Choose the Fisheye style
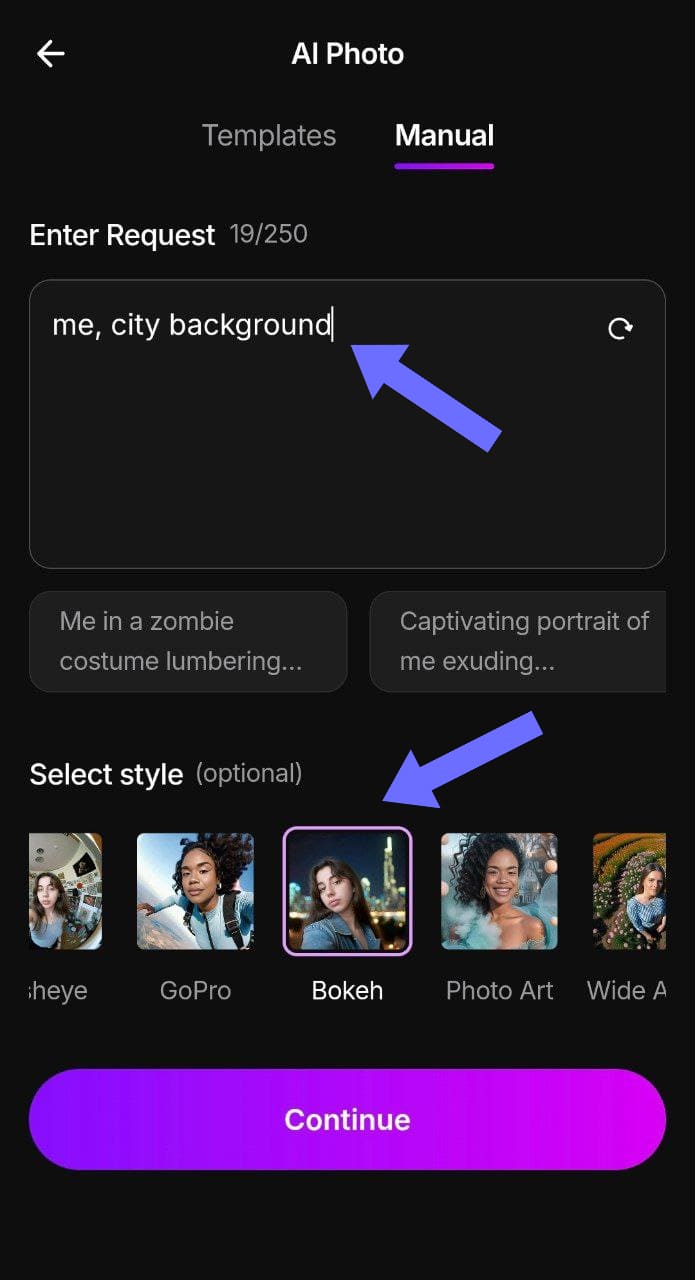Viewport: 695px width, 1280px height. (65, 891)
